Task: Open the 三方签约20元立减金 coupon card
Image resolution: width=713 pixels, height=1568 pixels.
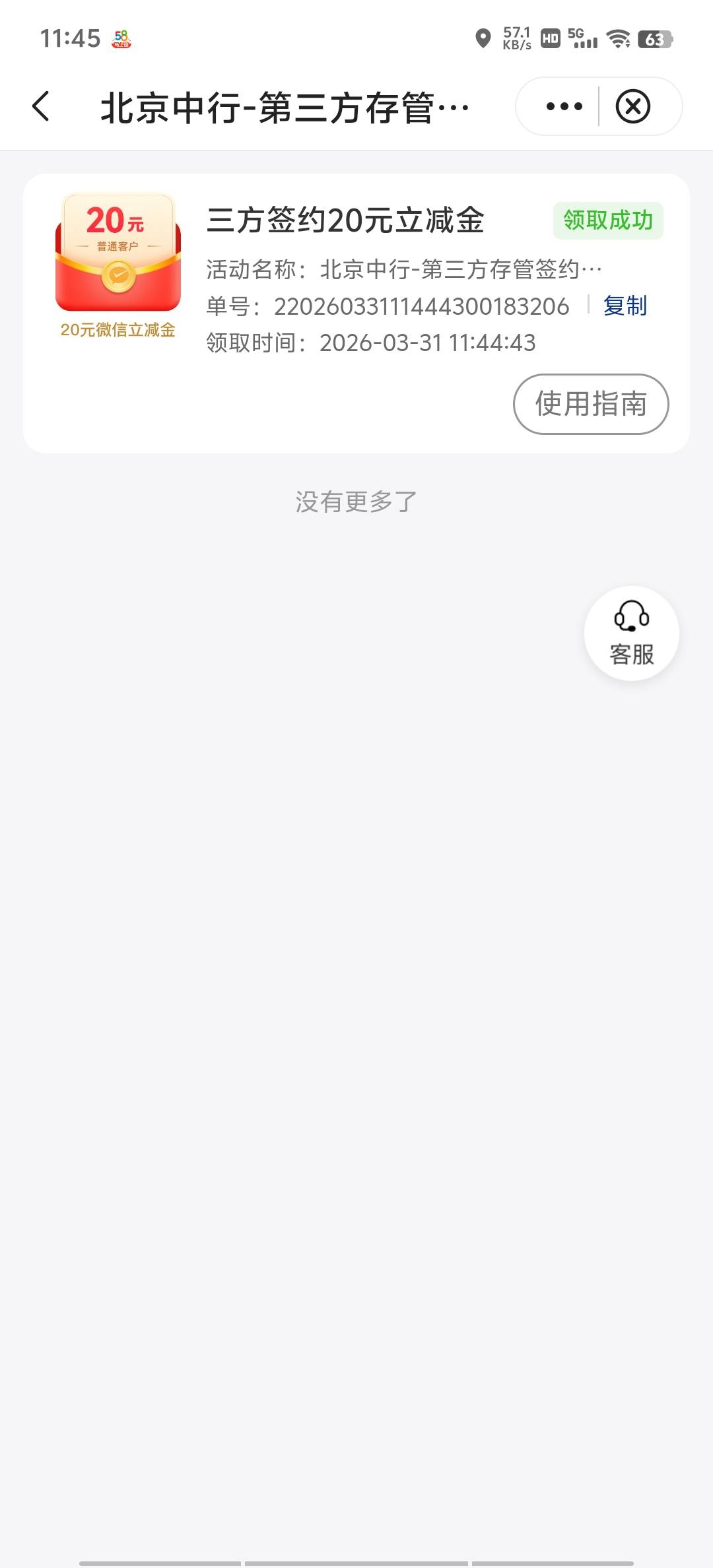Action: tap(345, 220)
